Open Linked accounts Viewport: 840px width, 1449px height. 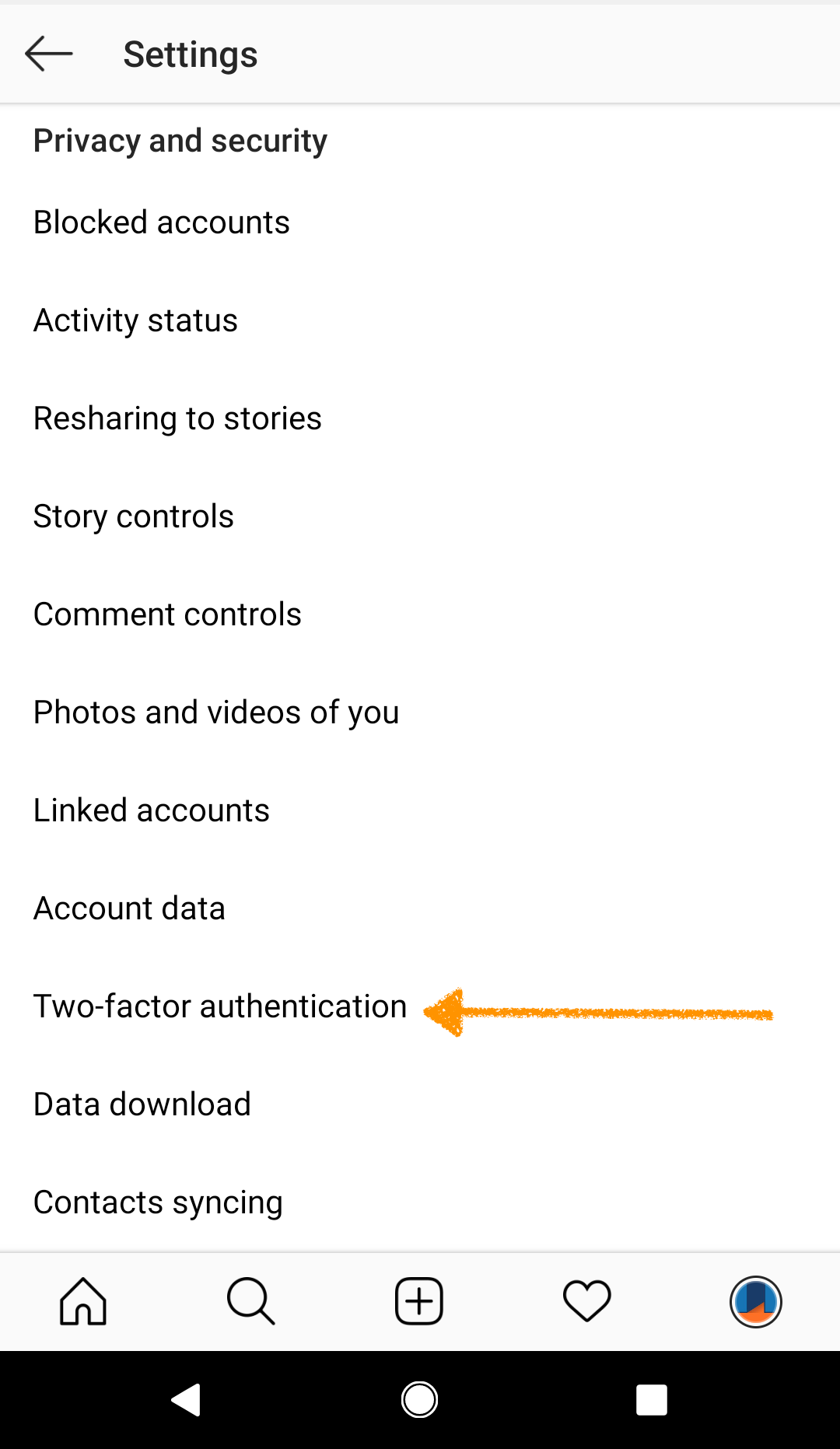pos(152,810)
